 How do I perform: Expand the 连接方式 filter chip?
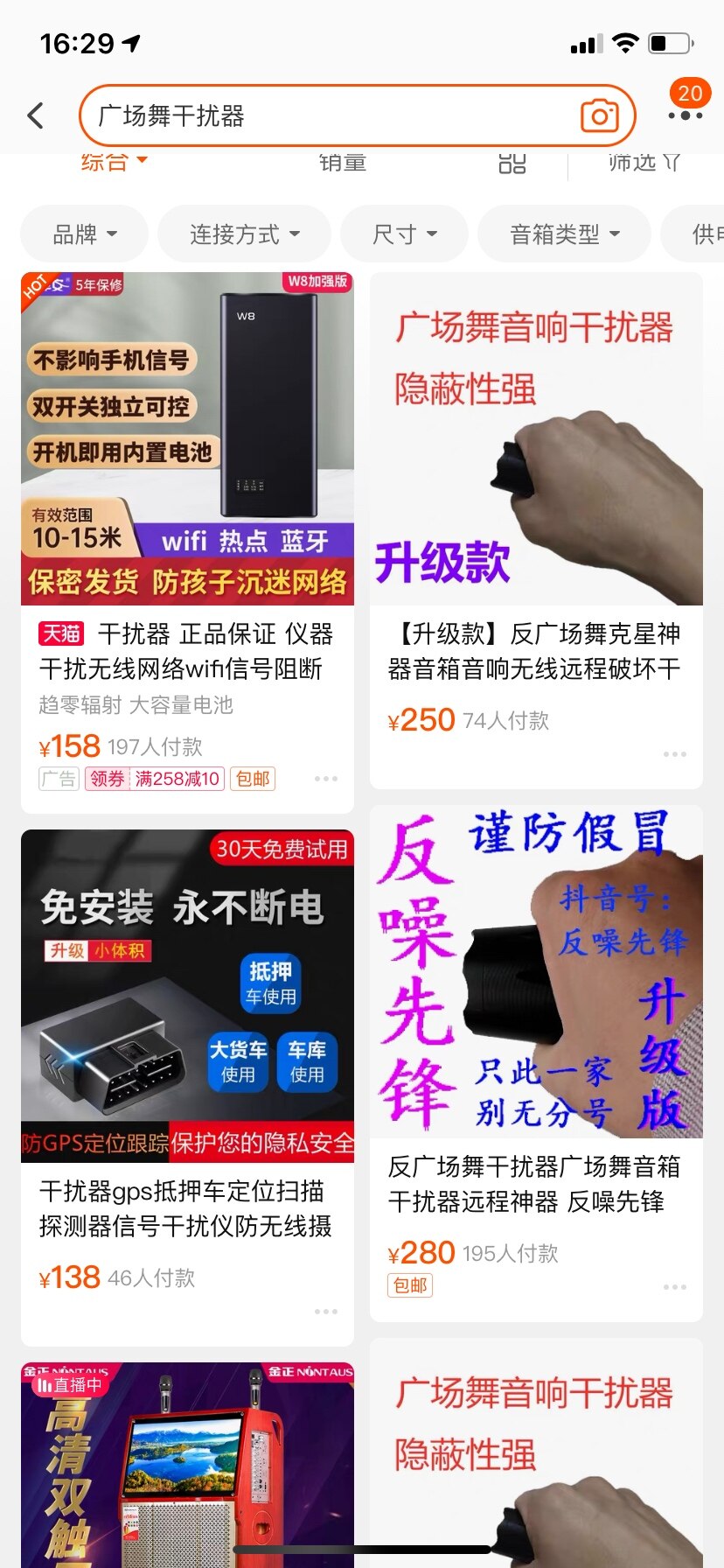pyautogui.click(x=244, y=234)
